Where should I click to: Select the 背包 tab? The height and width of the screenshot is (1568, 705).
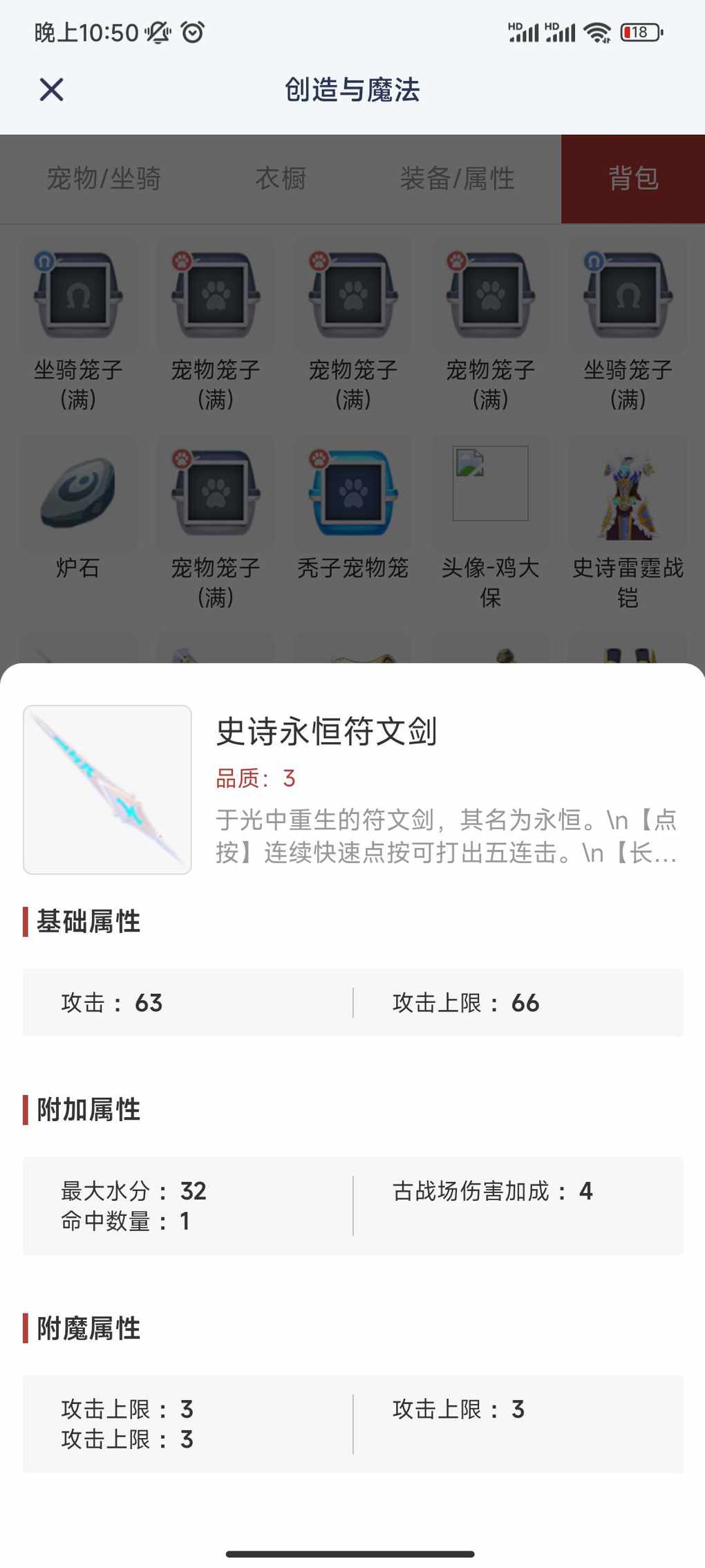tap(633, 179)
